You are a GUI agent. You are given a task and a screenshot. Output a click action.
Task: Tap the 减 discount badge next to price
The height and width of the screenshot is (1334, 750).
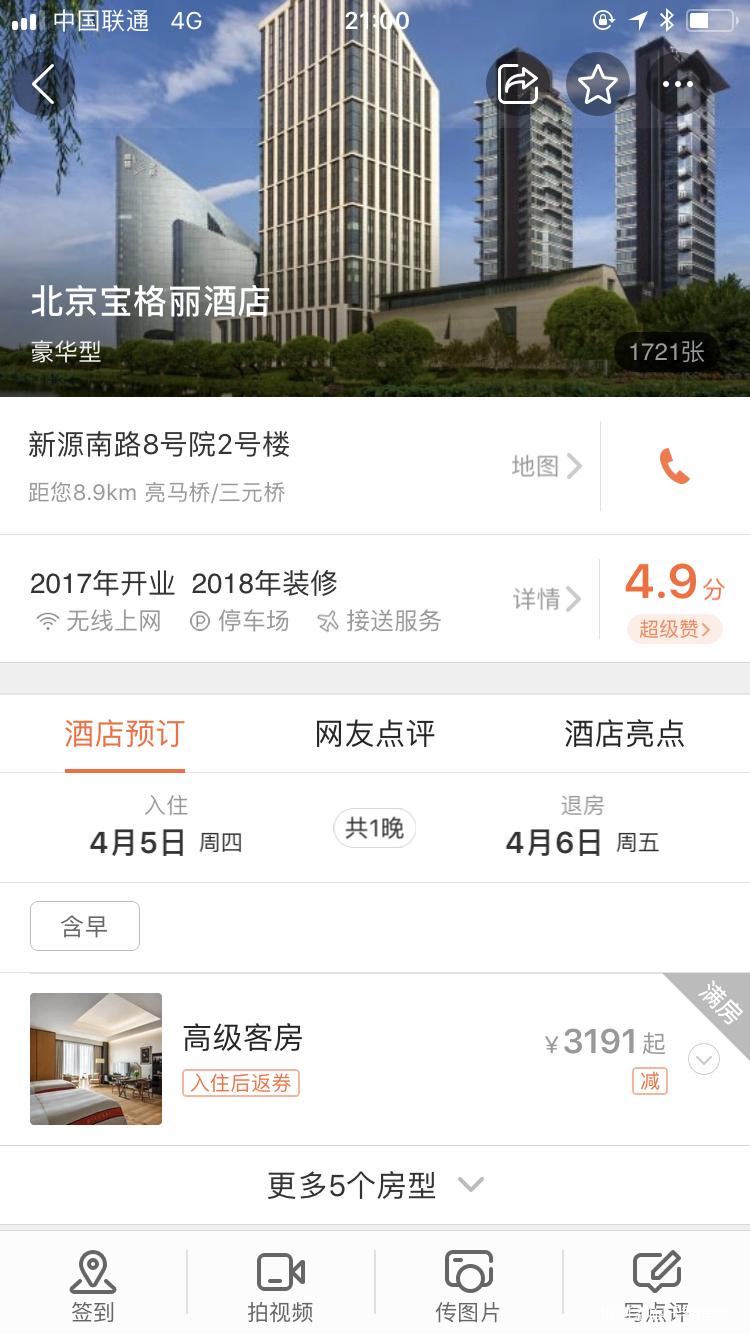(649, 1081)
